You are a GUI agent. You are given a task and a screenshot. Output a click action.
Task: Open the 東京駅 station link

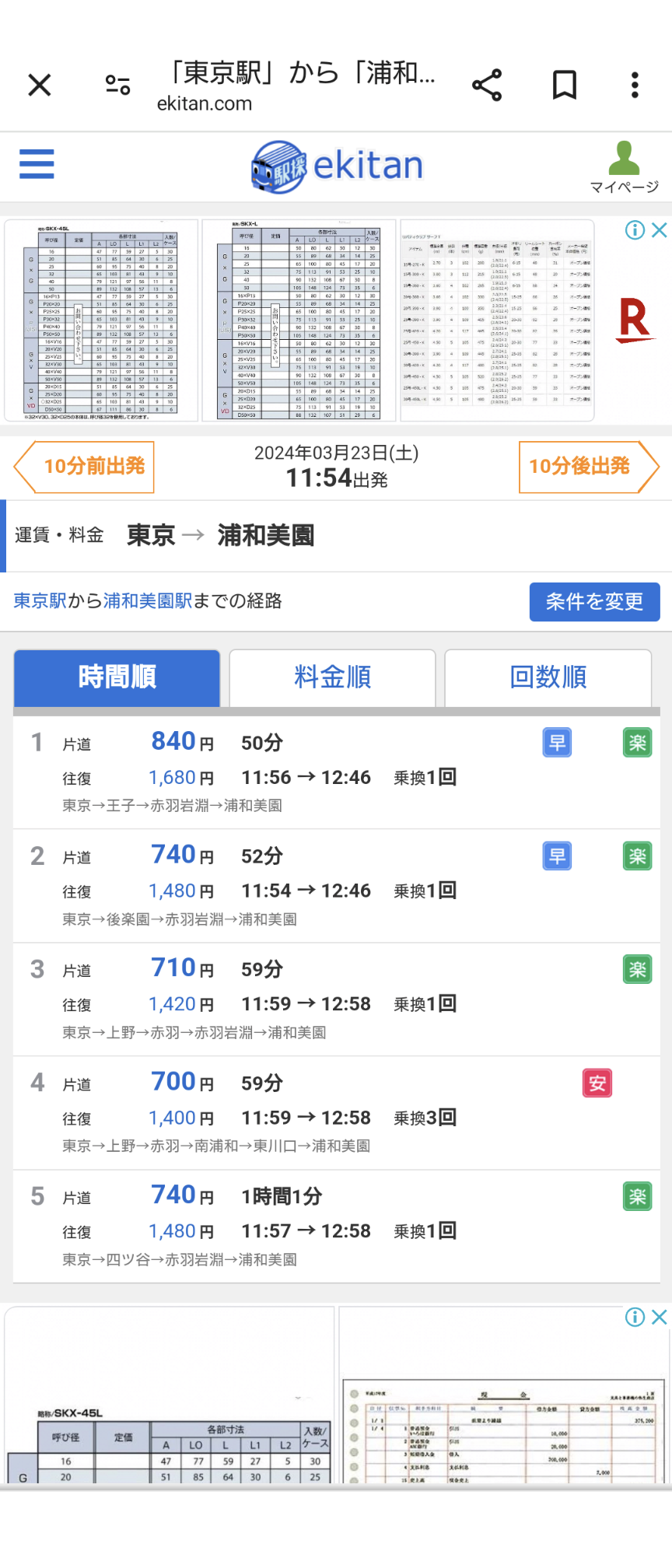(x=40, y=601)
